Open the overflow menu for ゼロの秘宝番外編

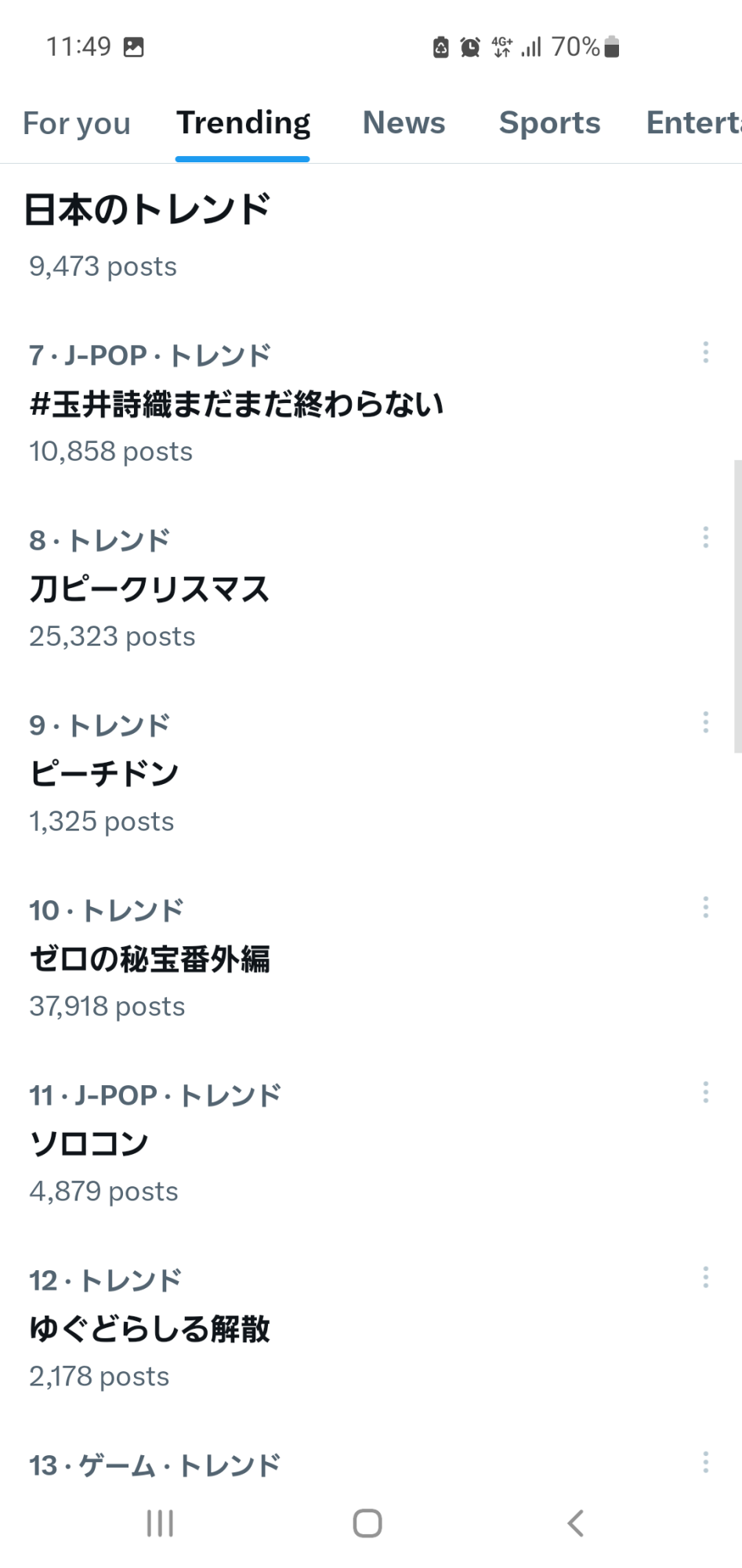tap(706, 908)
